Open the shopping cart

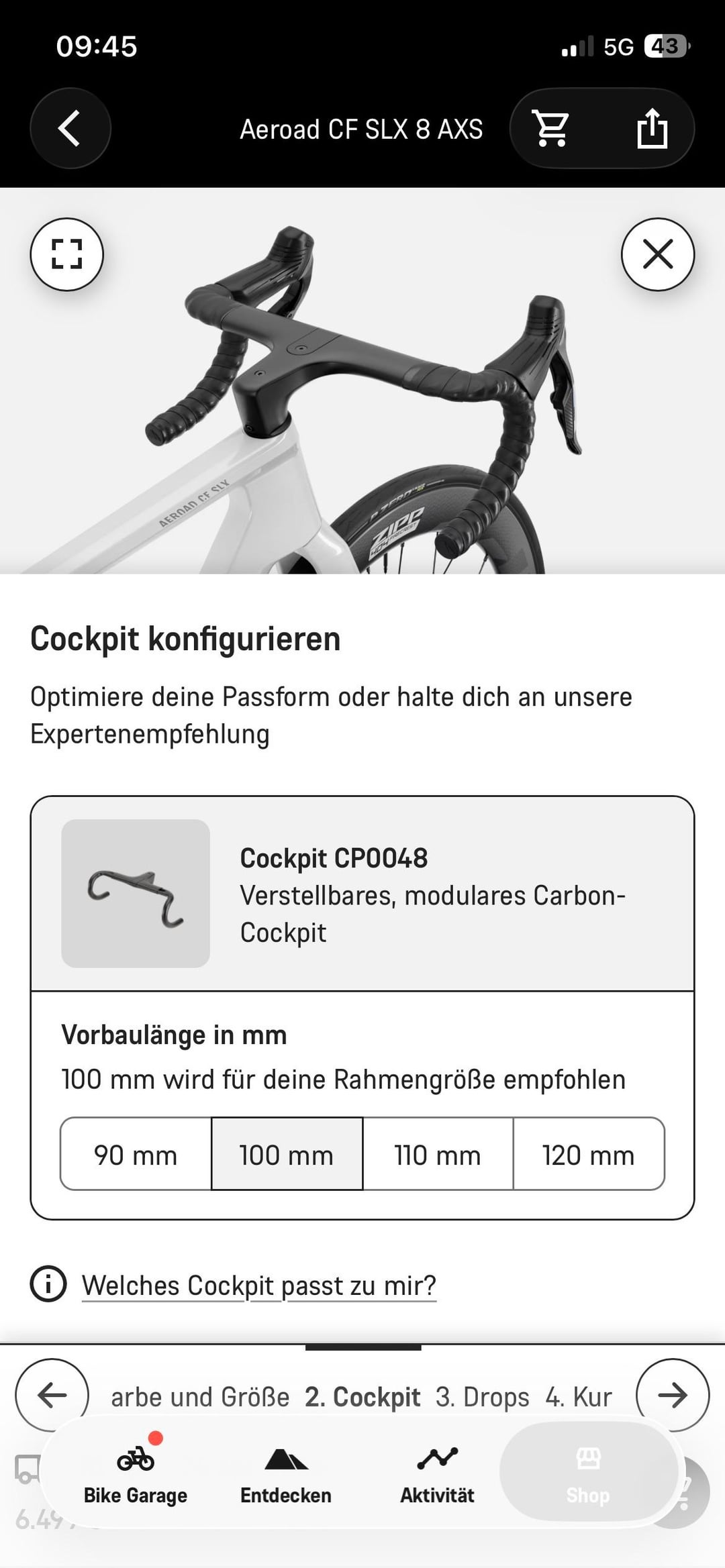click(x=551, y=128)
